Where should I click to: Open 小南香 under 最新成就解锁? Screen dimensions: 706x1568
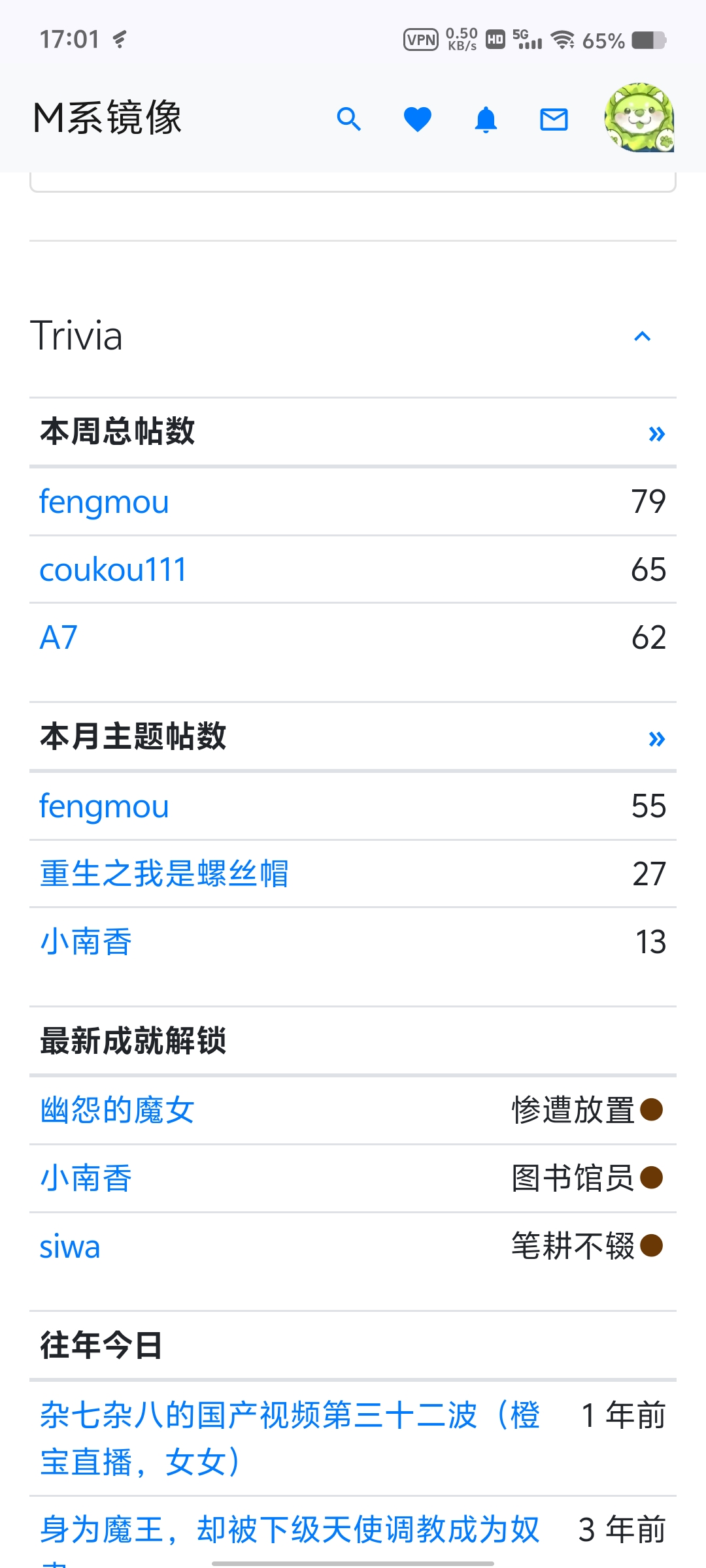coord(86,1179)
